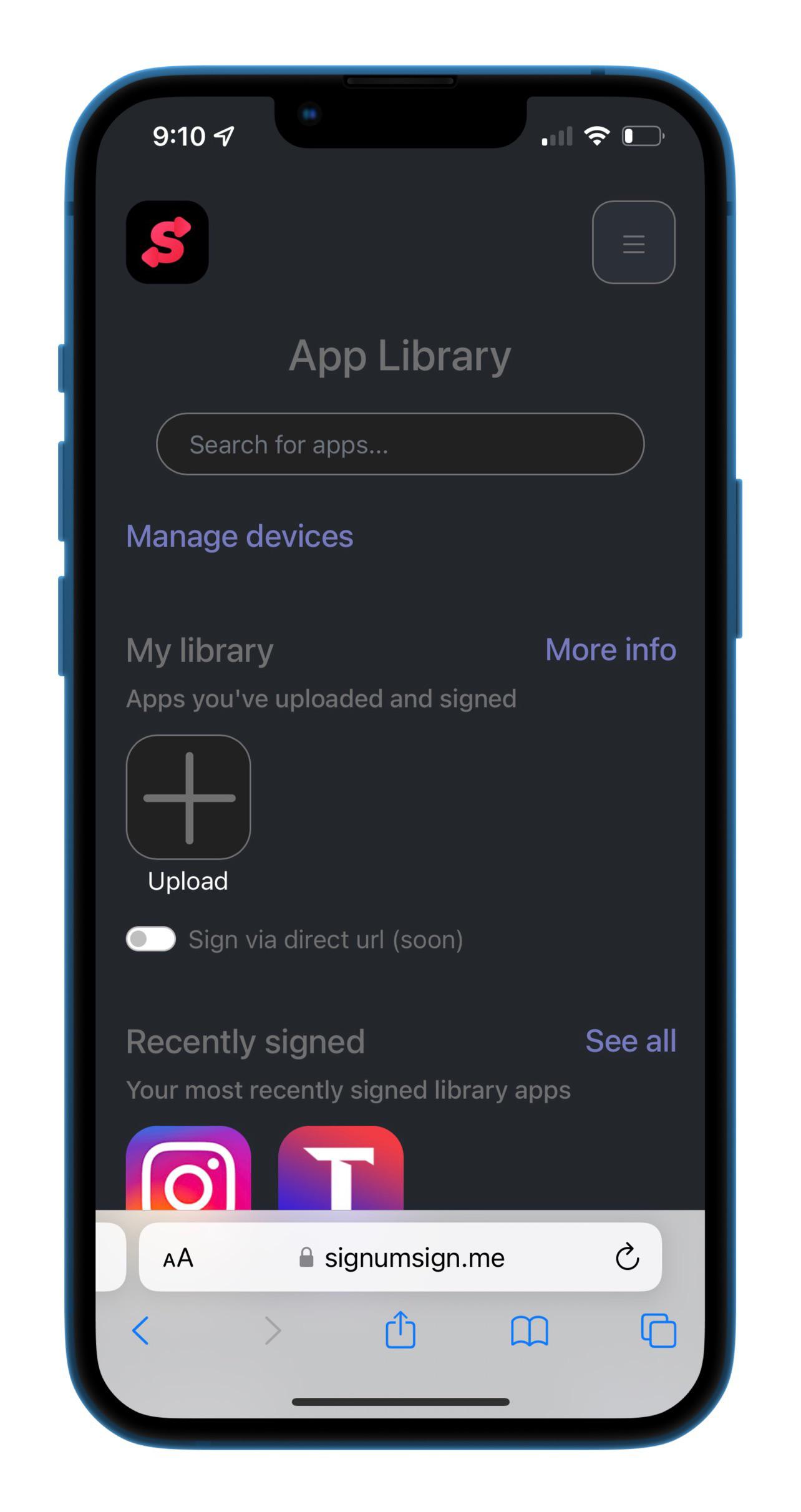Open Safari's AA page settings
Image resolution: width=801 pixels, height=1512 pixels.
click(178, 1258)
